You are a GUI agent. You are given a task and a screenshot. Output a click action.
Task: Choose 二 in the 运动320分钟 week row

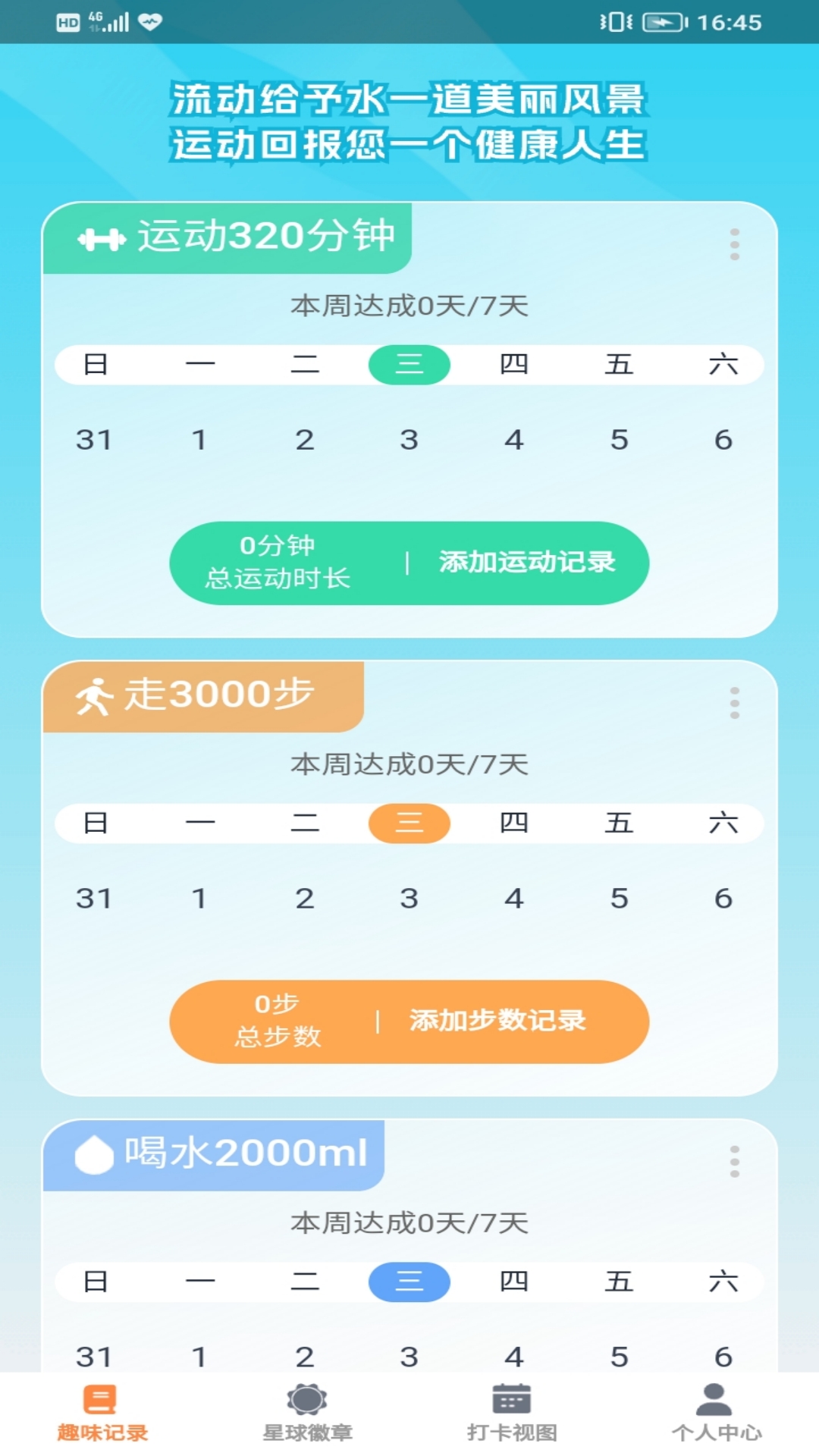(305, 365)
